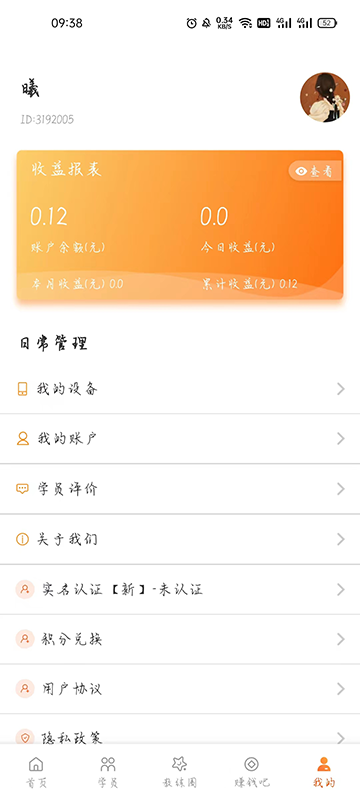The height and width of the screenshot is (800, 360).
Task: Switch to the 首页 tab
Action: tap(36, 772)
